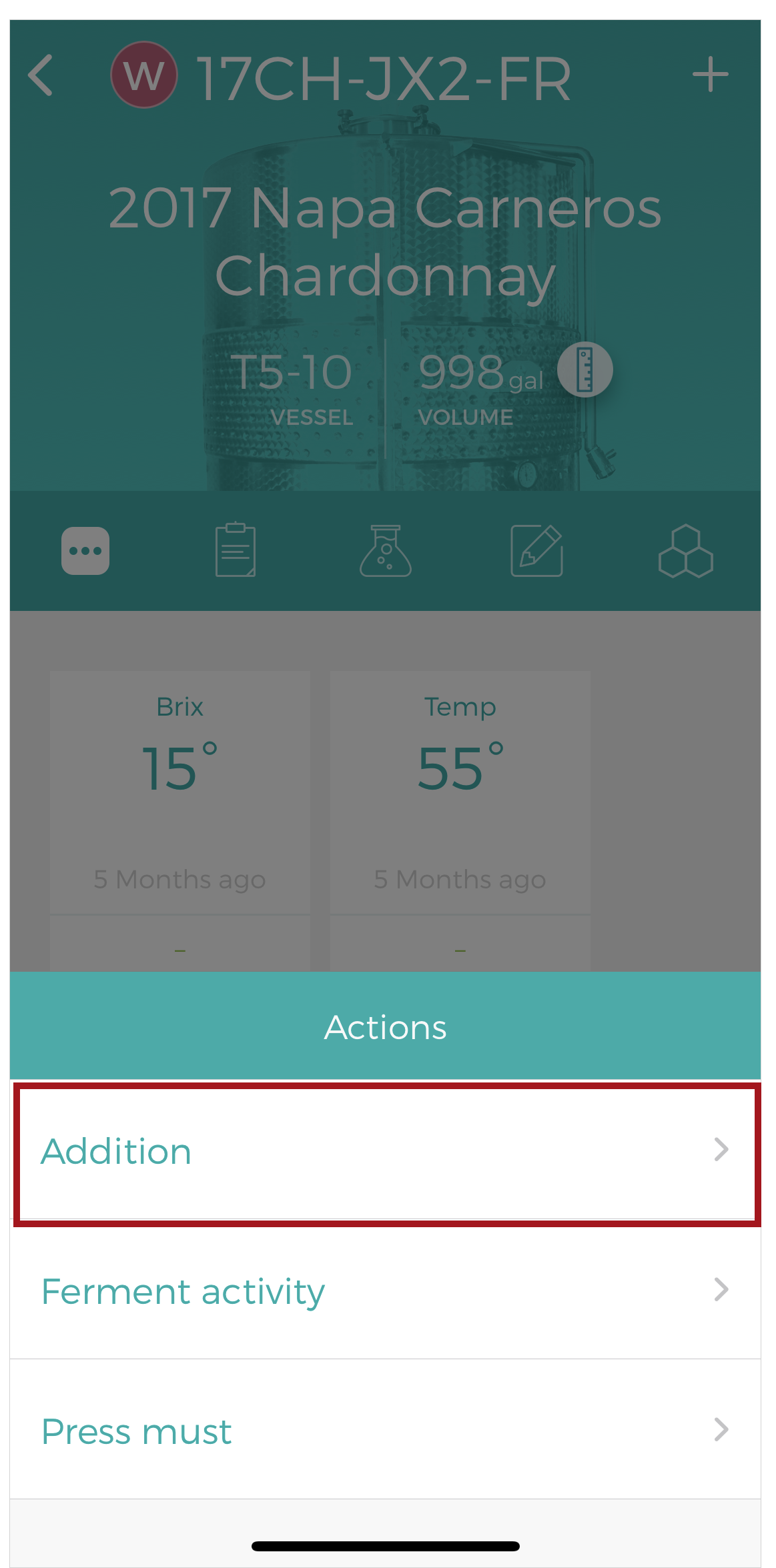Open the Temp reading card
This screenshot has height=1568, width=776.
(460, 794)
